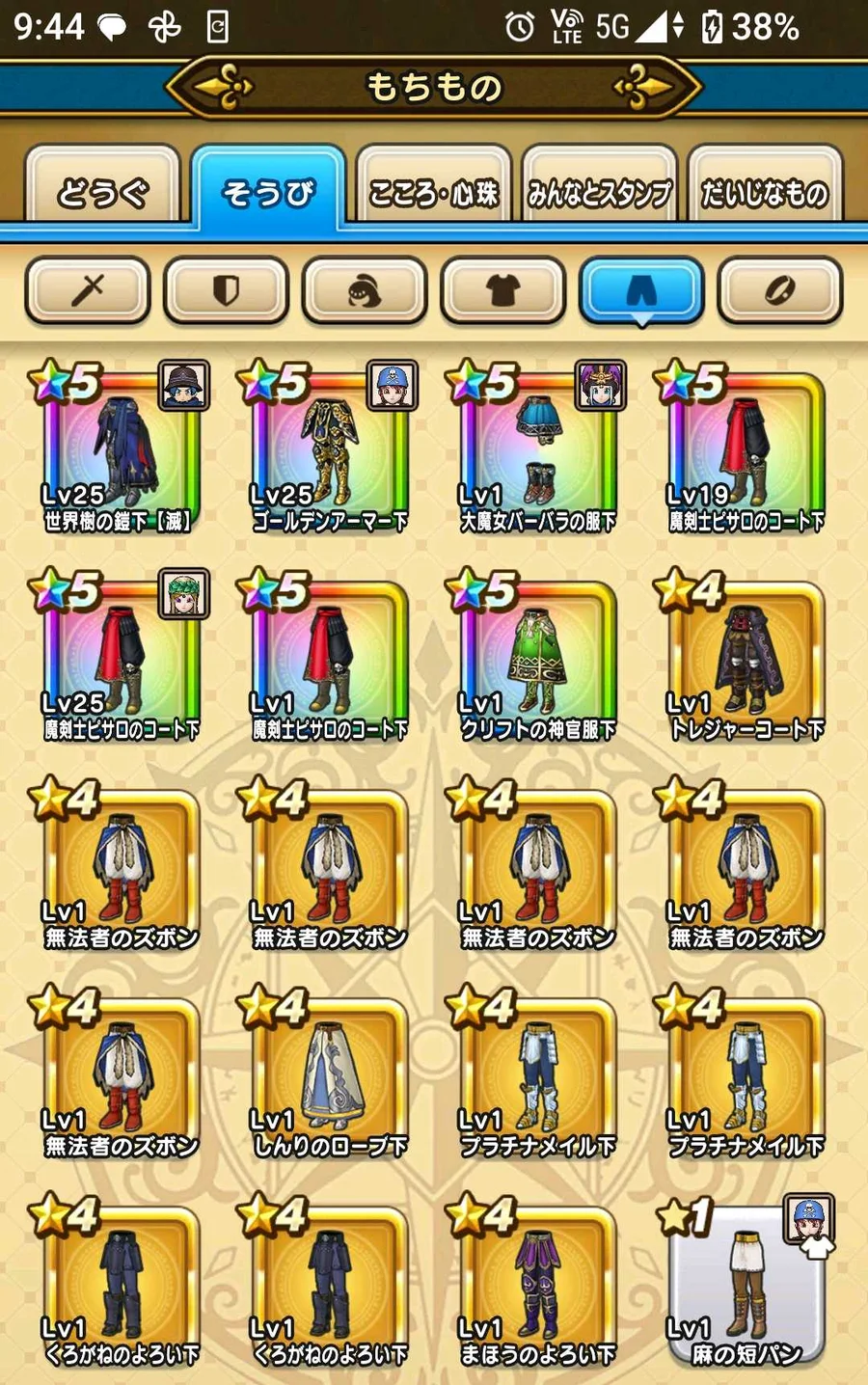Viewport: 868px width, 1385px height.
Task: Switch to the どうぐ tab
Action: tap(102, 191)
